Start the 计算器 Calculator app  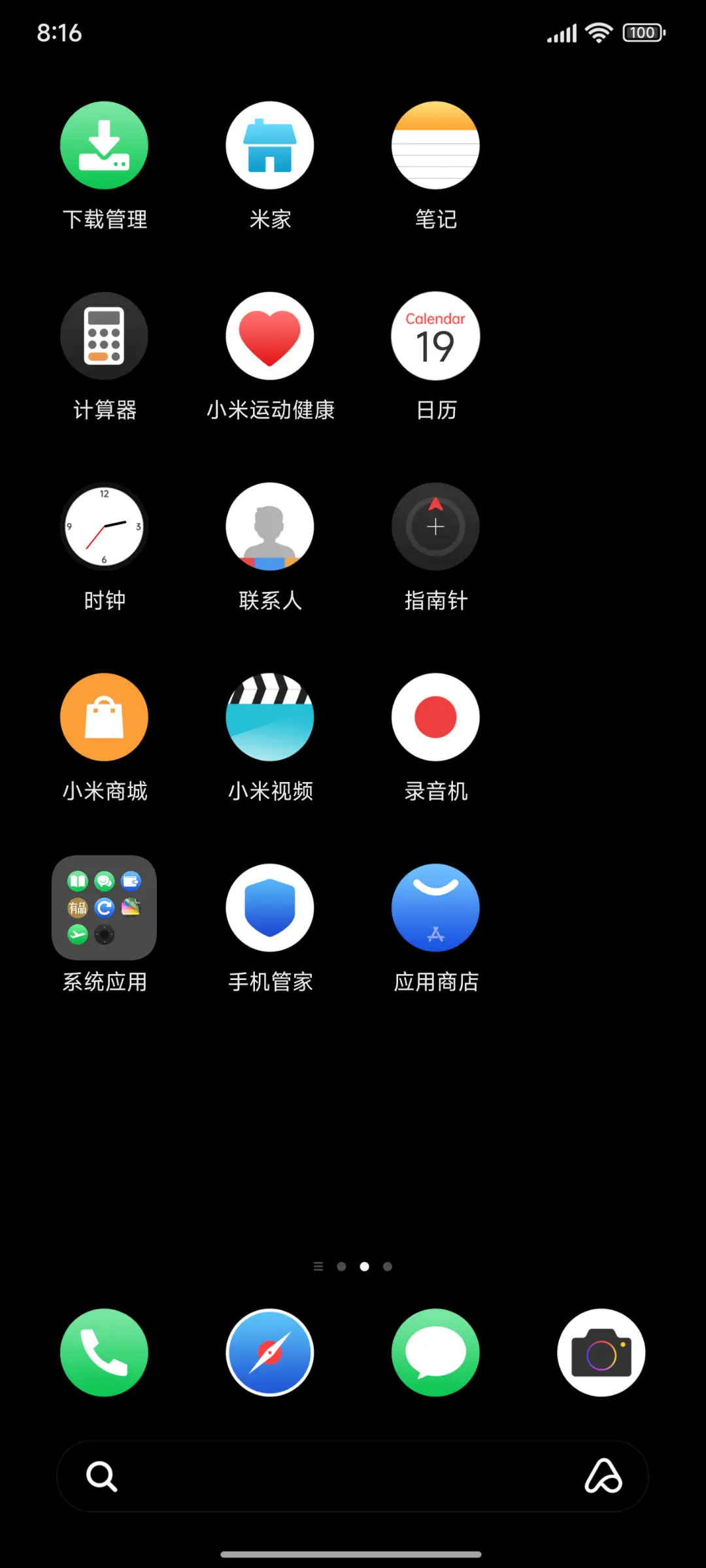[104, 335]
